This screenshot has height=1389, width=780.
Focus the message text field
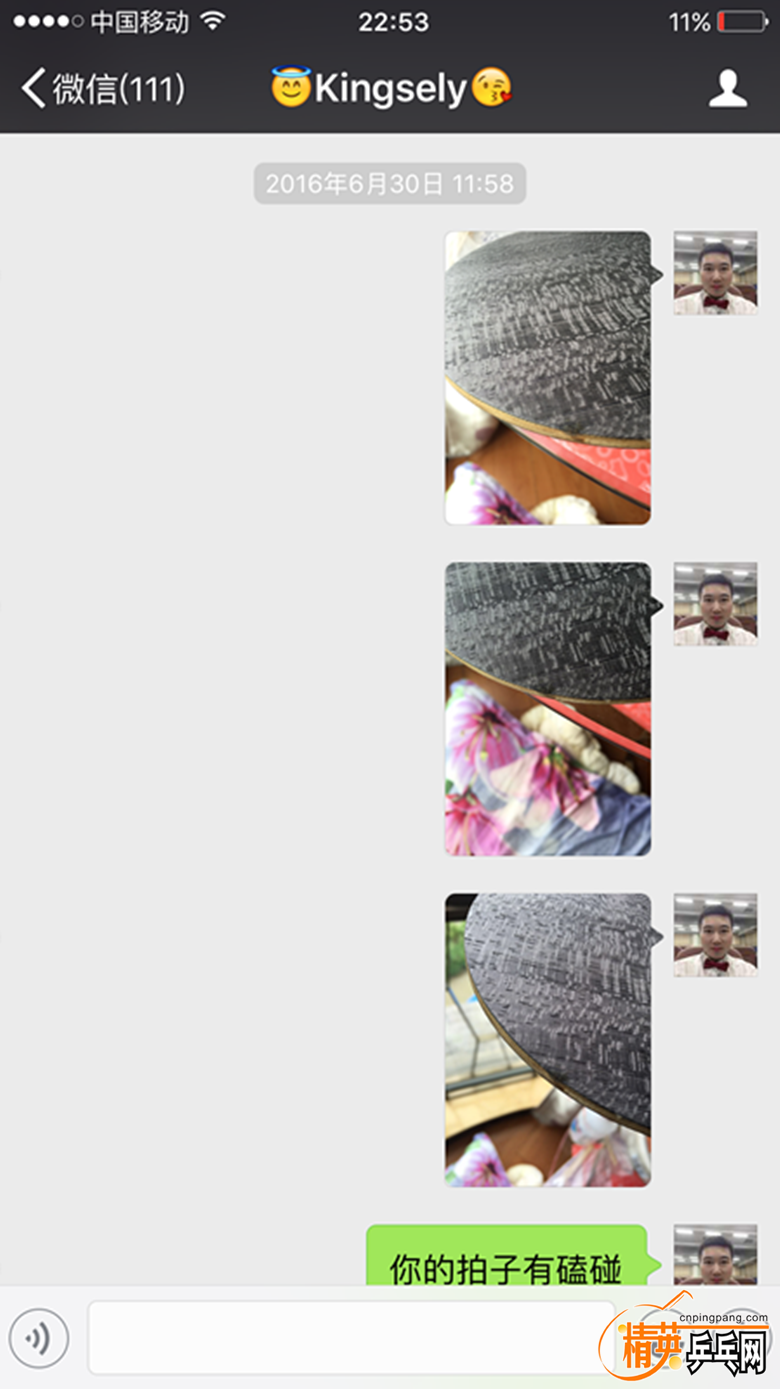pos(350,1338)
